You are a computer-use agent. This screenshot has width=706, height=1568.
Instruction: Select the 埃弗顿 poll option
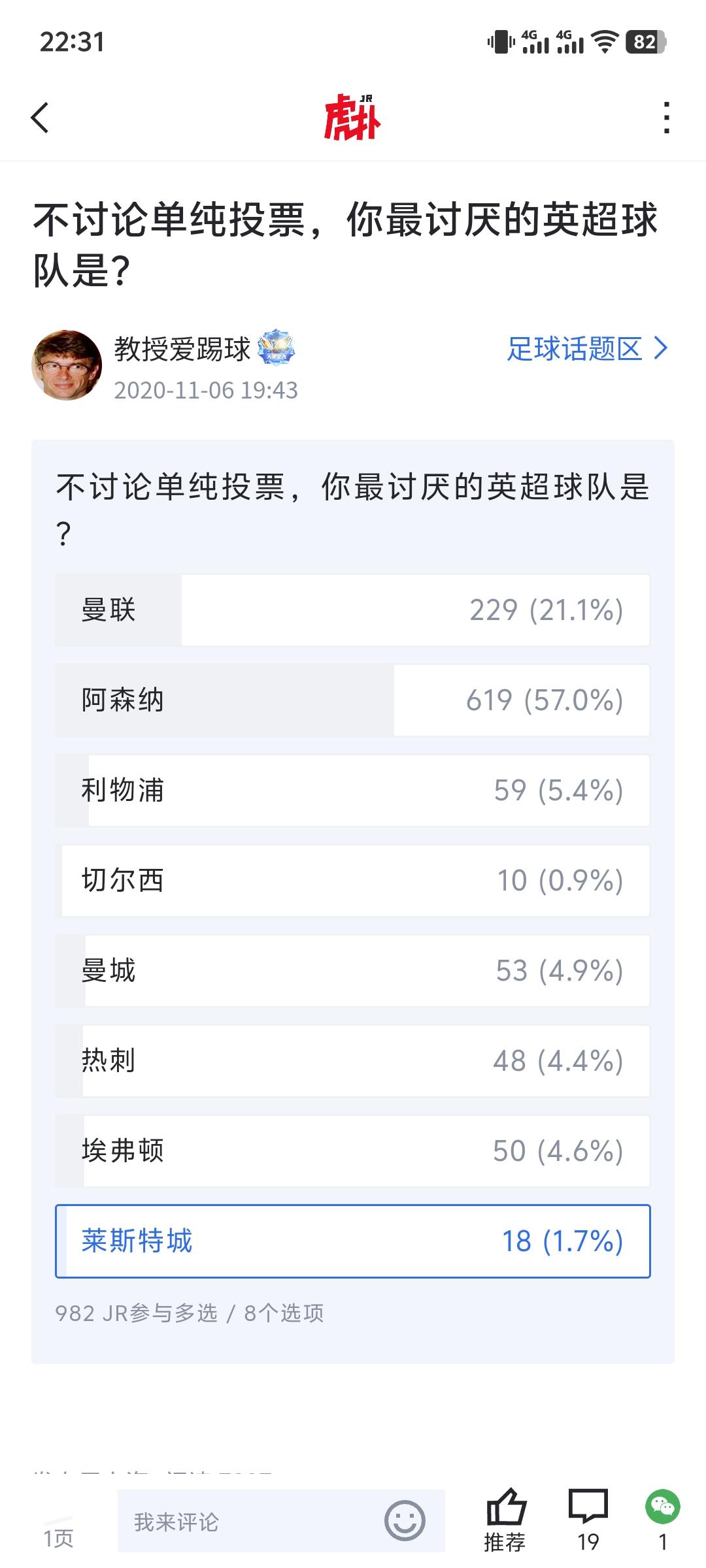click(x=353, y=1151)
